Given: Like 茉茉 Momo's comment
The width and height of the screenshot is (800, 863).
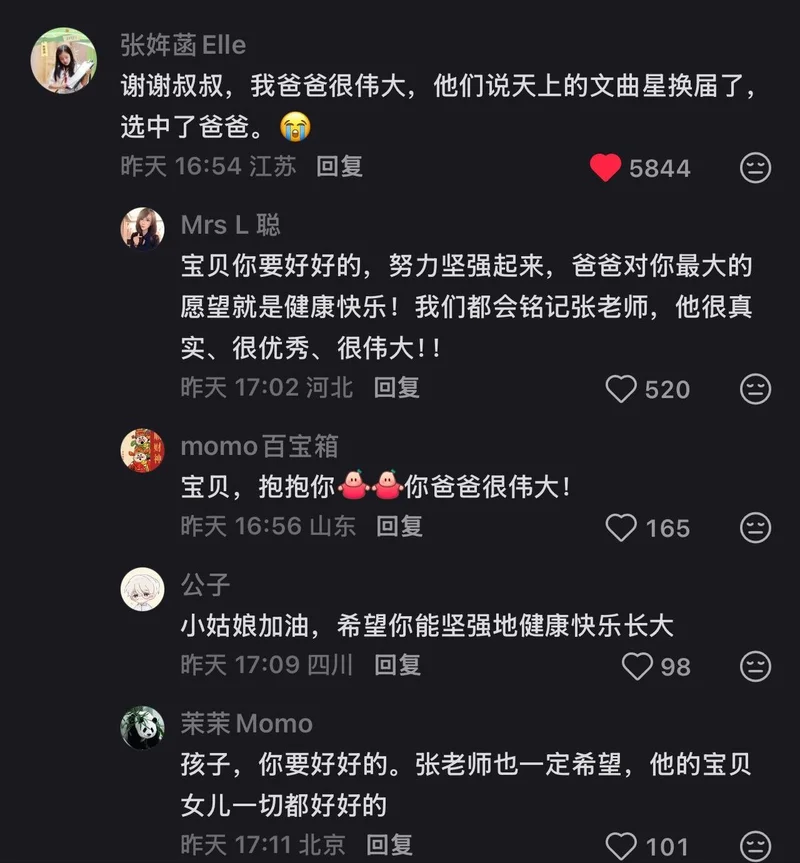Looking at the screenshot, I should click(621, 847).
